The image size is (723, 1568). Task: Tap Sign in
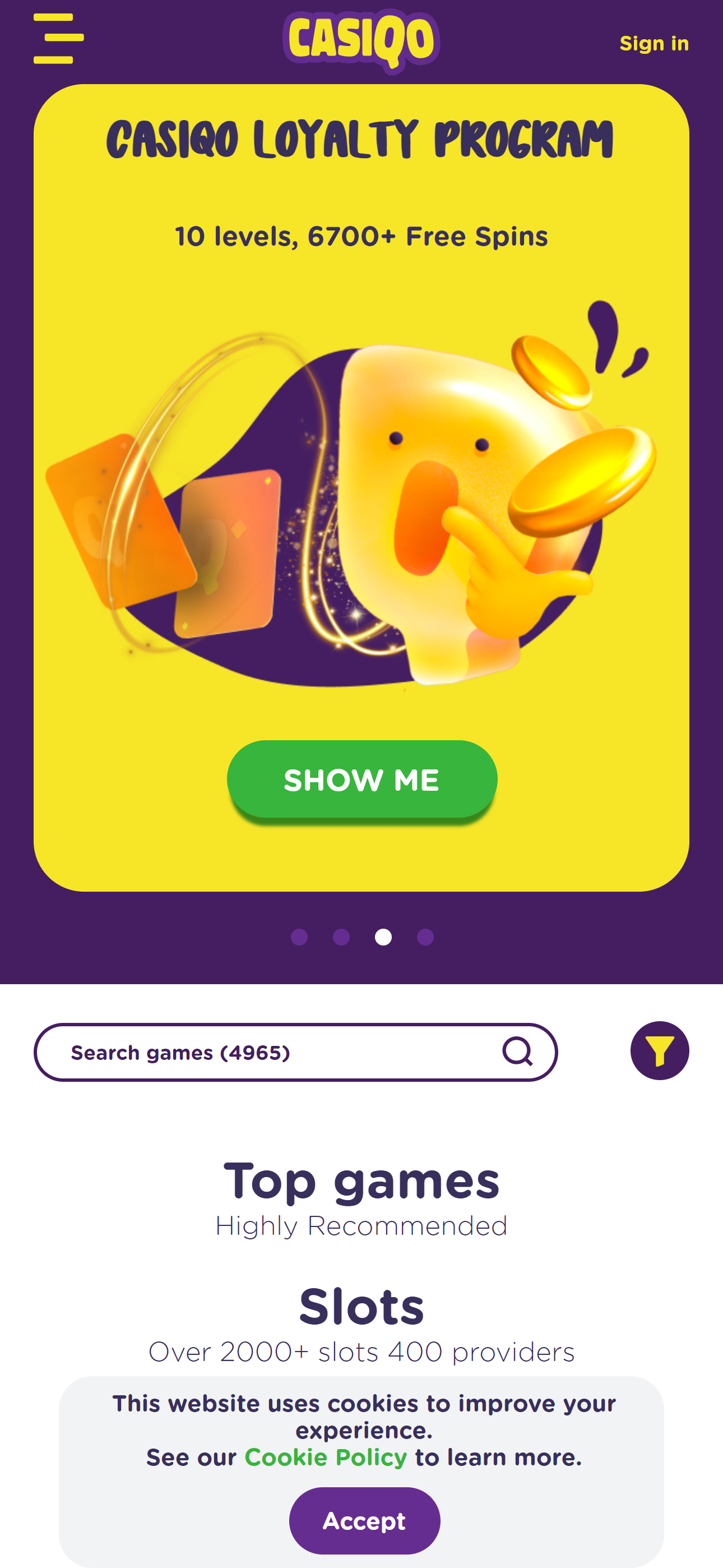(x=654, y=44)
